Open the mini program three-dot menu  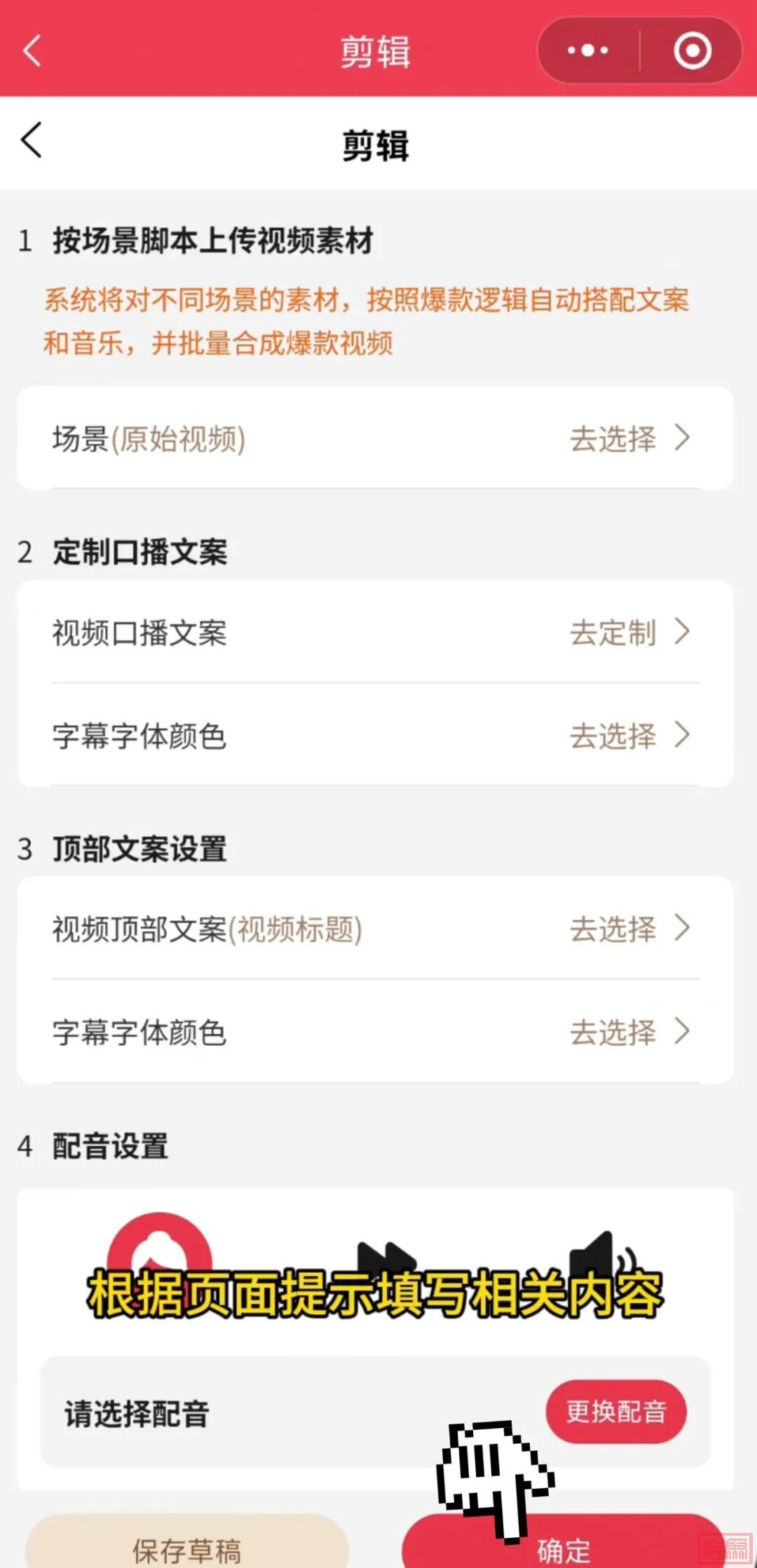click(587, 50)
